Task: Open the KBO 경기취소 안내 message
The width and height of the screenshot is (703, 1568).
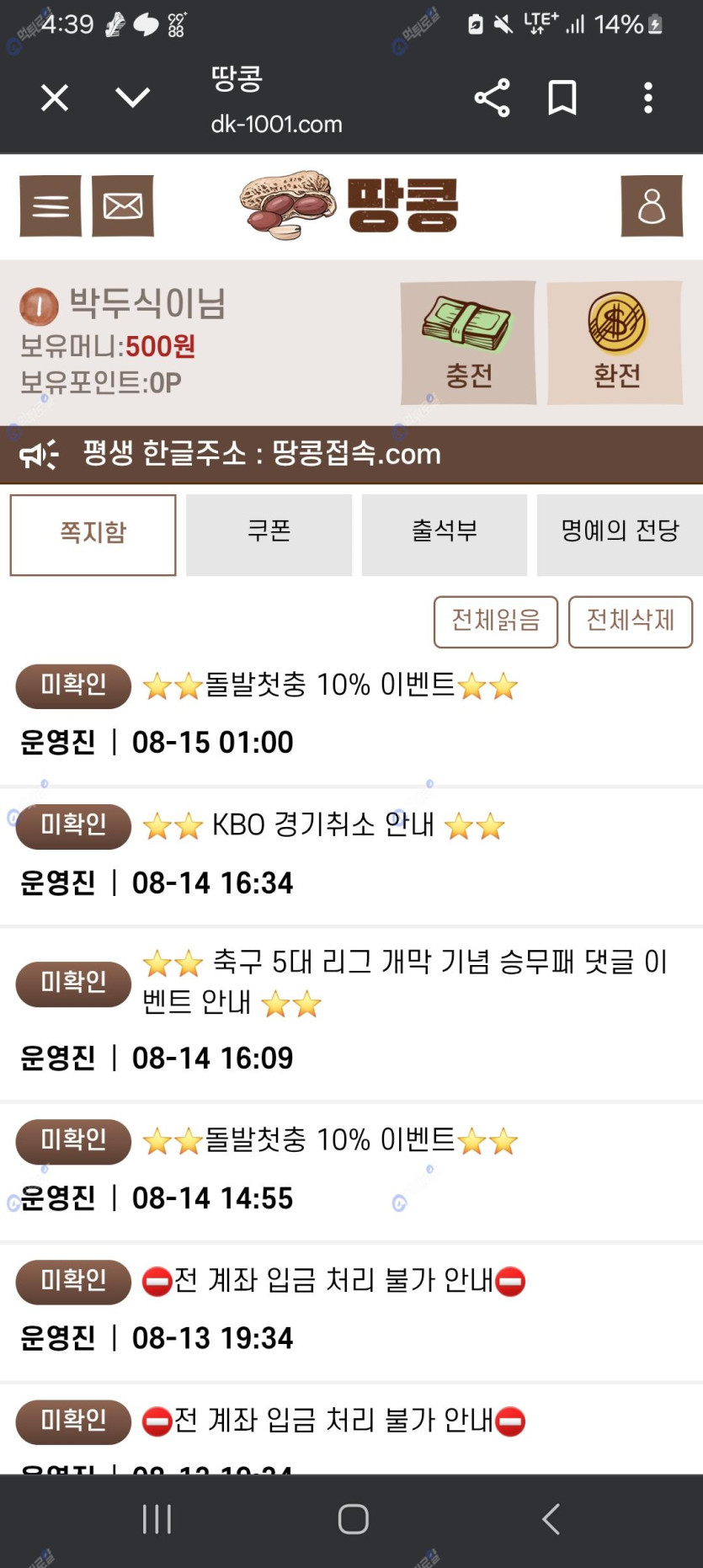Action: [322, 825]
